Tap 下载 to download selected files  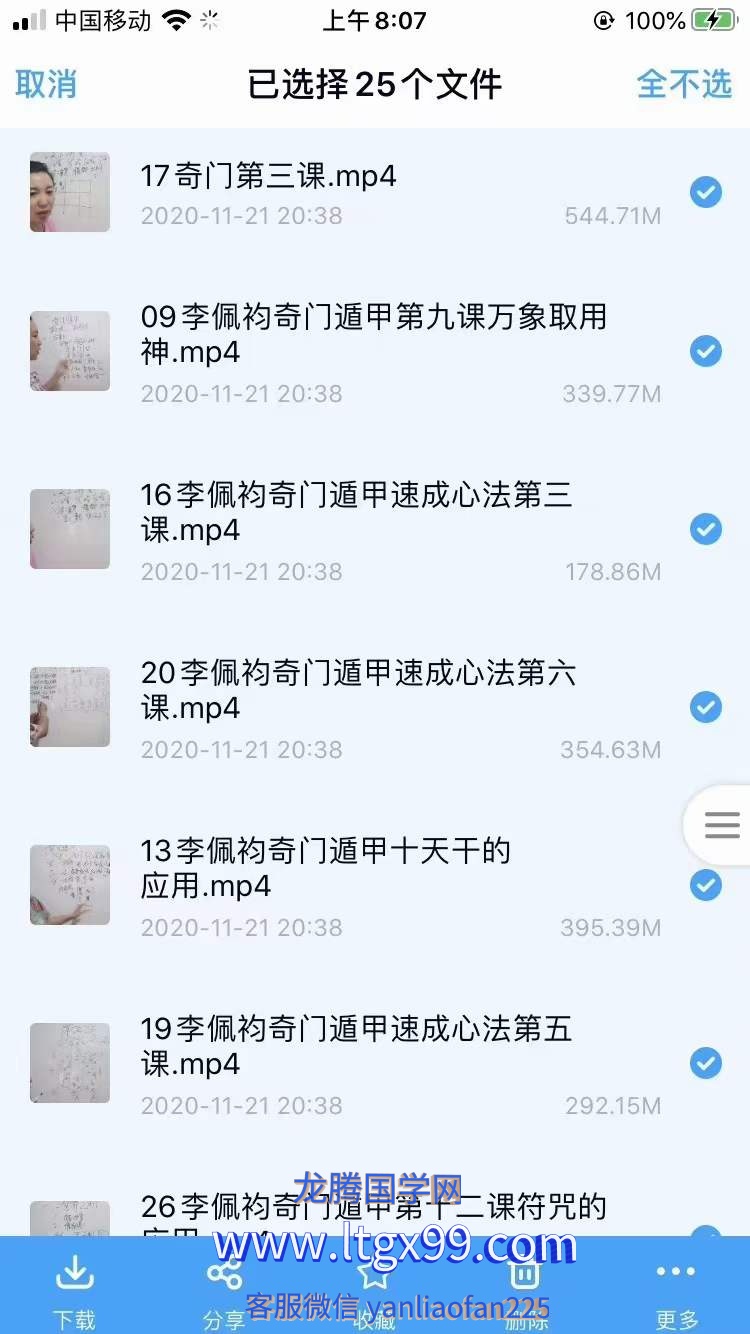(74, 1290)
